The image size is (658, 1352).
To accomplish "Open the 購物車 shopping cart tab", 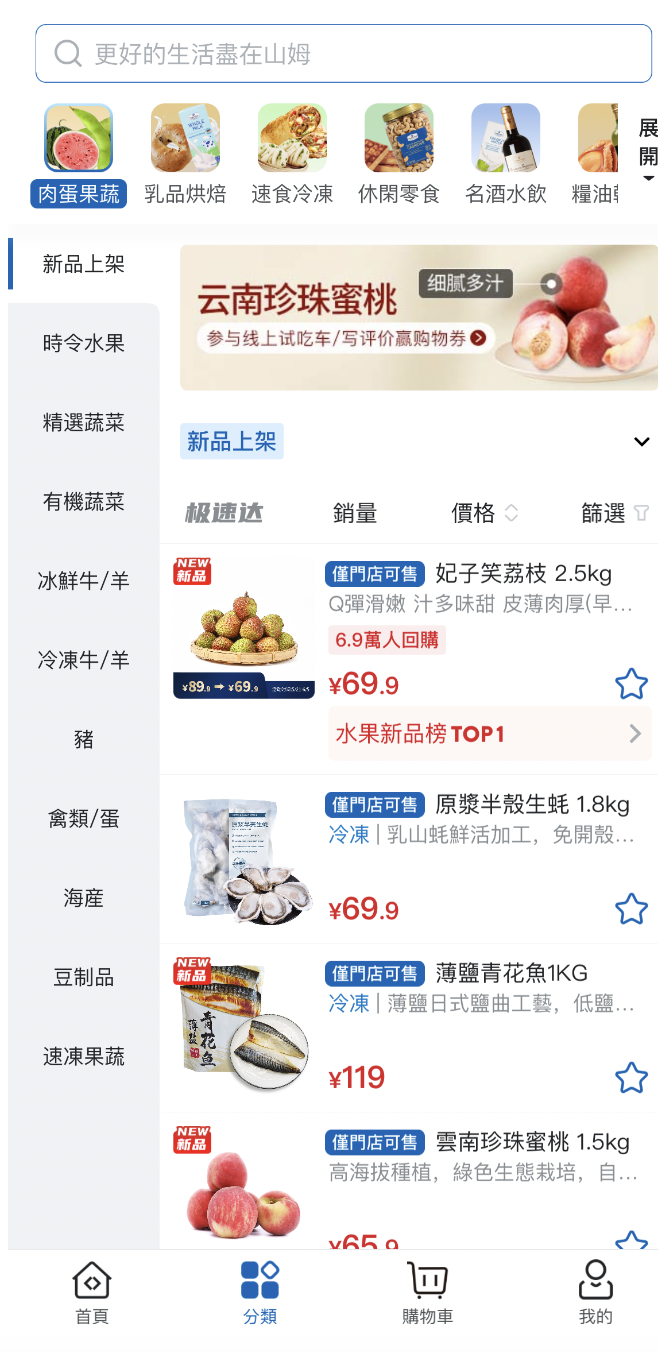I will tap(427, 1293).
